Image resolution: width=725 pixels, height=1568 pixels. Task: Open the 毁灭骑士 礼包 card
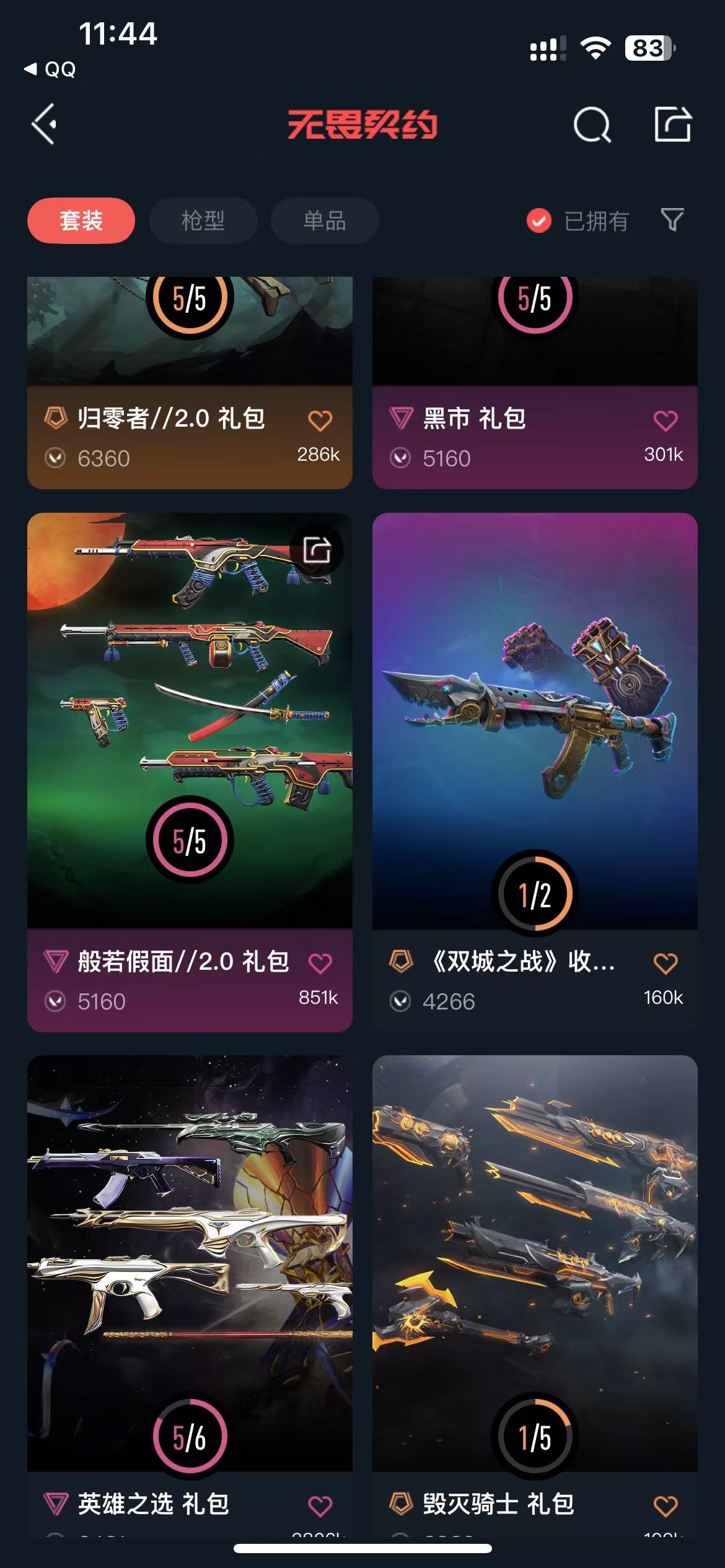pyautogui.click(x=535, y=1263)
